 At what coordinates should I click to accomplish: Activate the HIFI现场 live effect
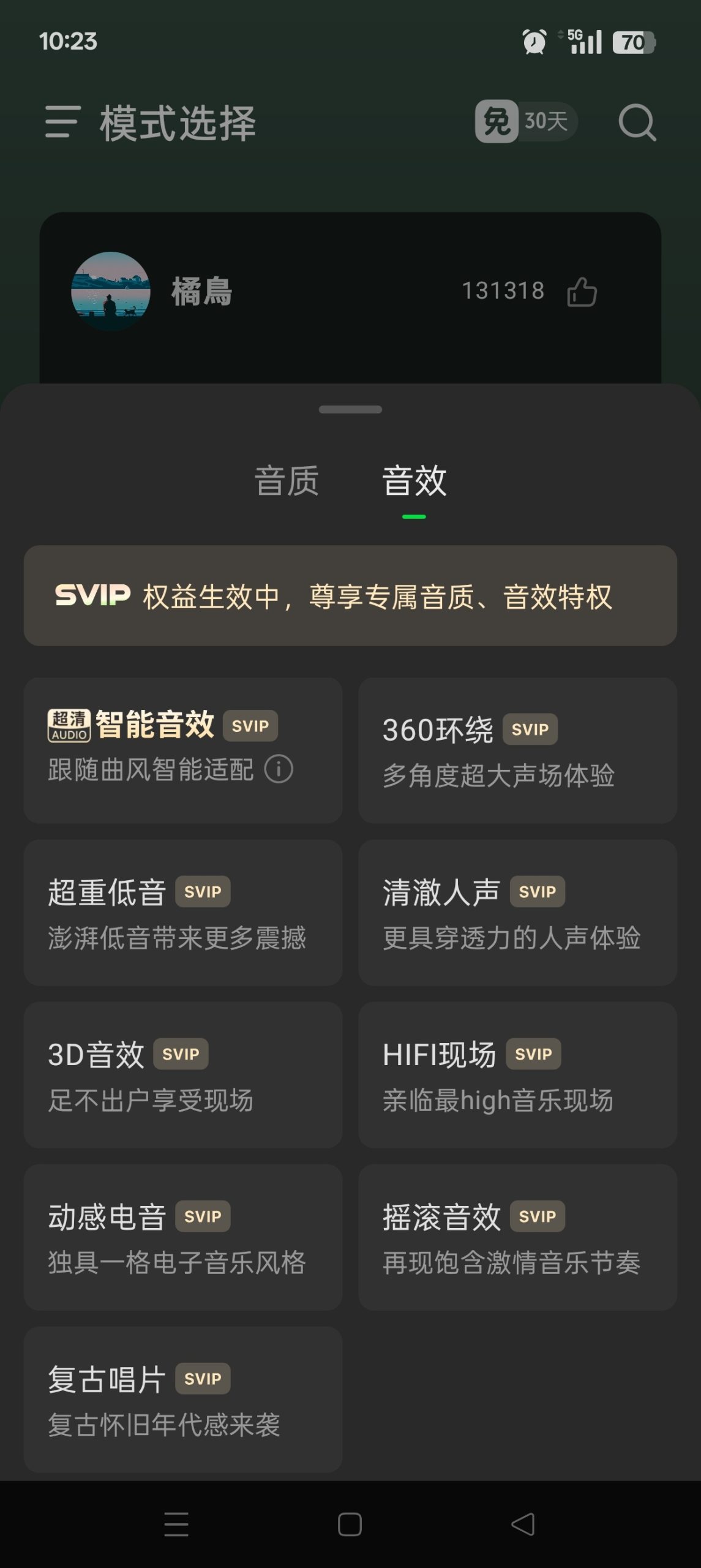point(517,1074)
